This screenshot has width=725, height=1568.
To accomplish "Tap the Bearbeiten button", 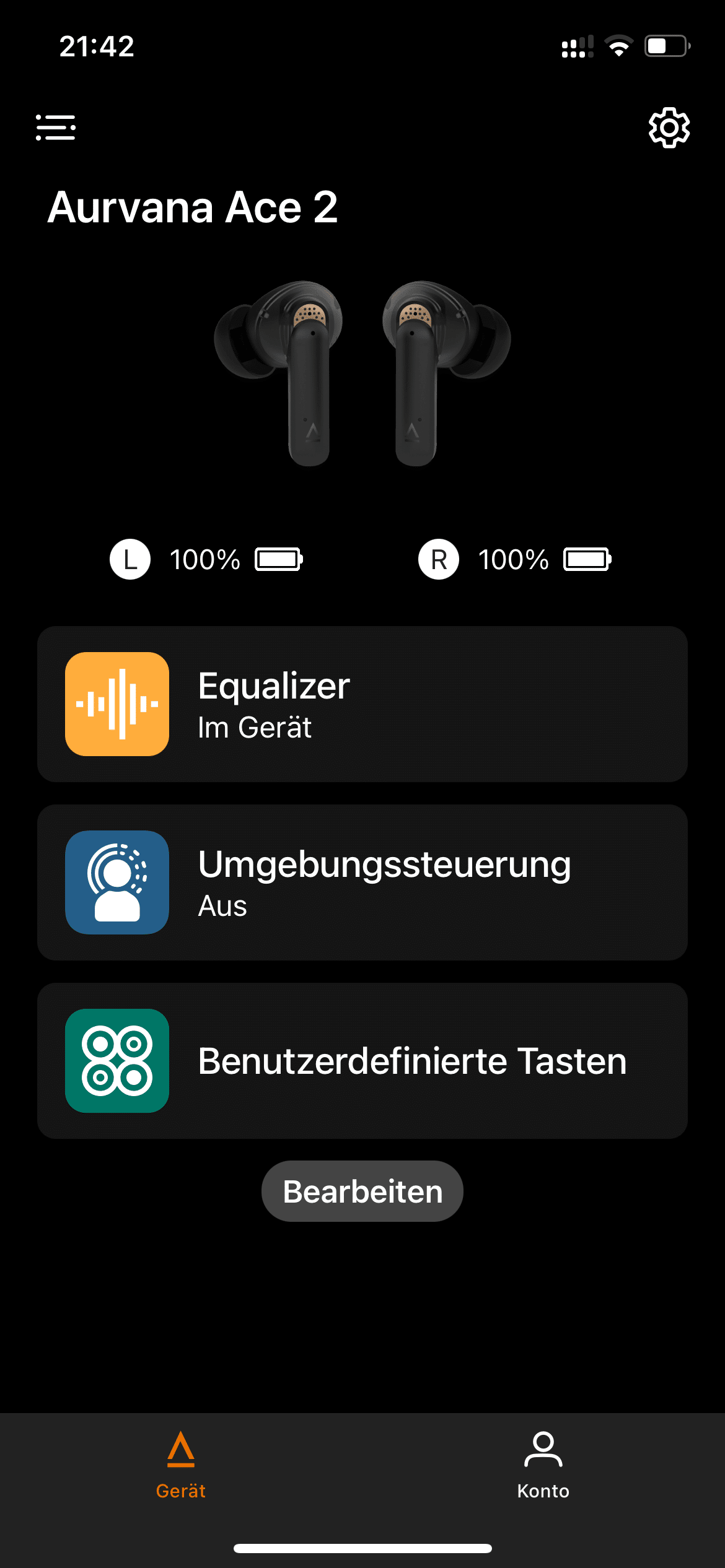I will click(x=362, y=1191).
